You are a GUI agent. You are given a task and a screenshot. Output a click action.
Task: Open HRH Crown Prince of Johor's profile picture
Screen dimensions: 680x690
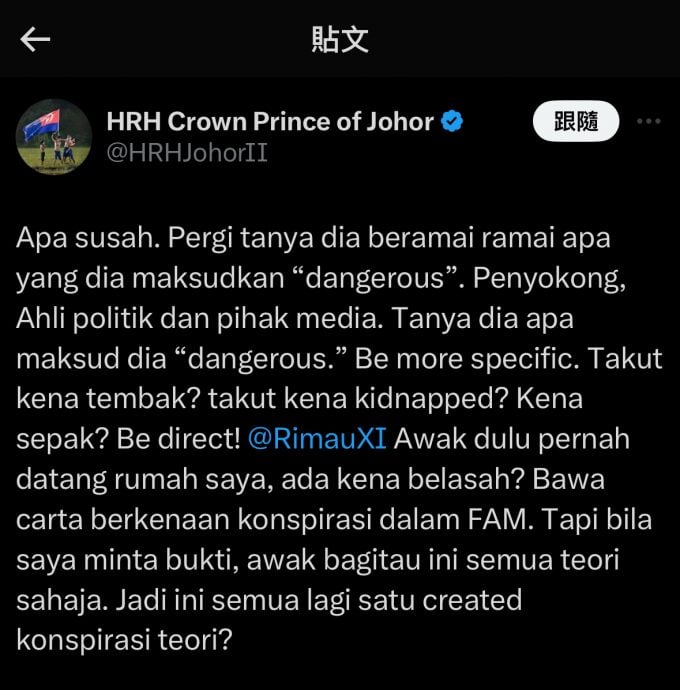(x=53, y=137)
